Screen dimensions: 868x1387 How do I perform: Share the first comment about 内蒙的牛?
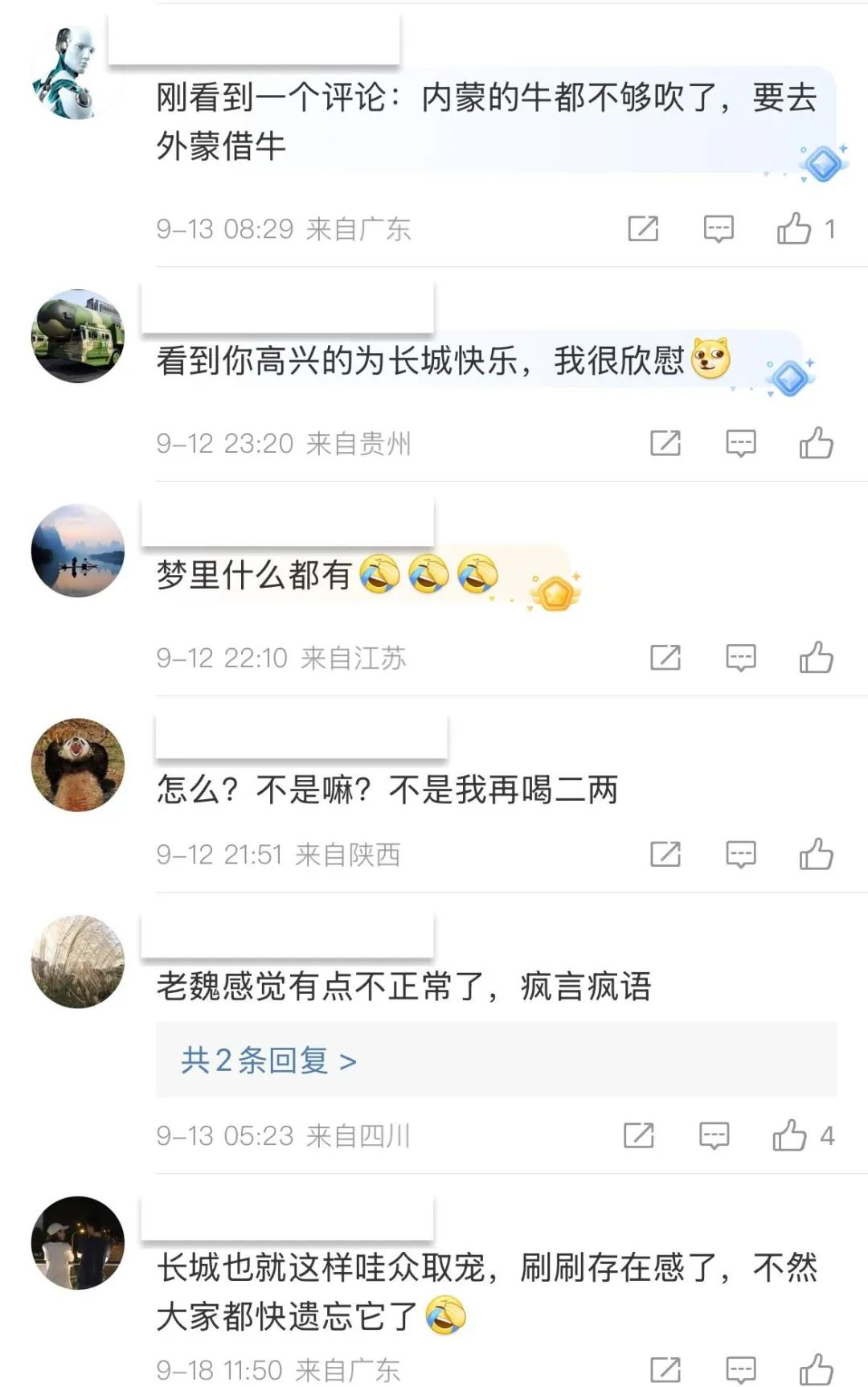[x=641, y=229]
